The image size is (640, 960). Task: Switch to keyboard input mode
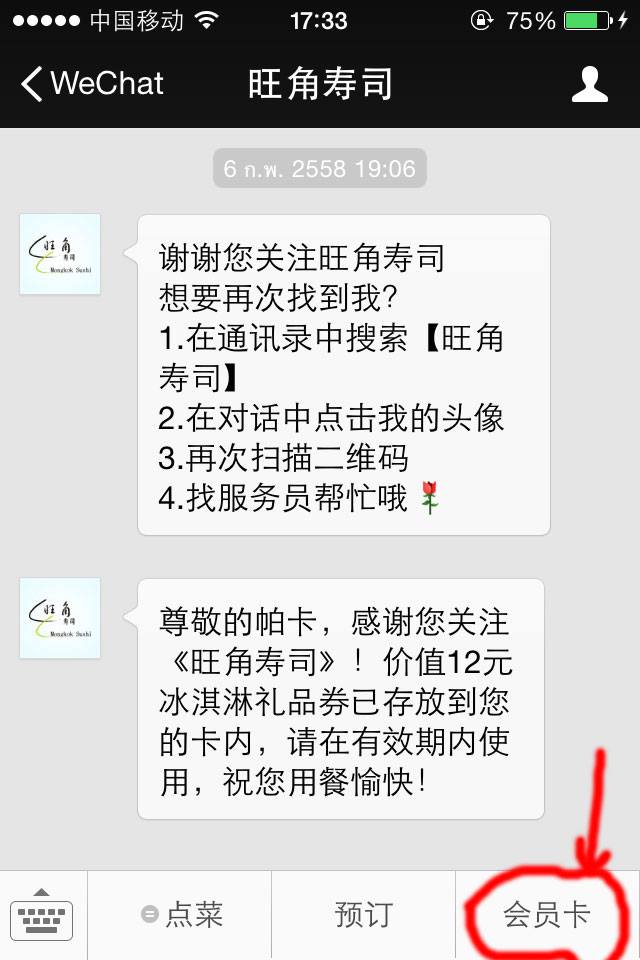tap(43, 914)
